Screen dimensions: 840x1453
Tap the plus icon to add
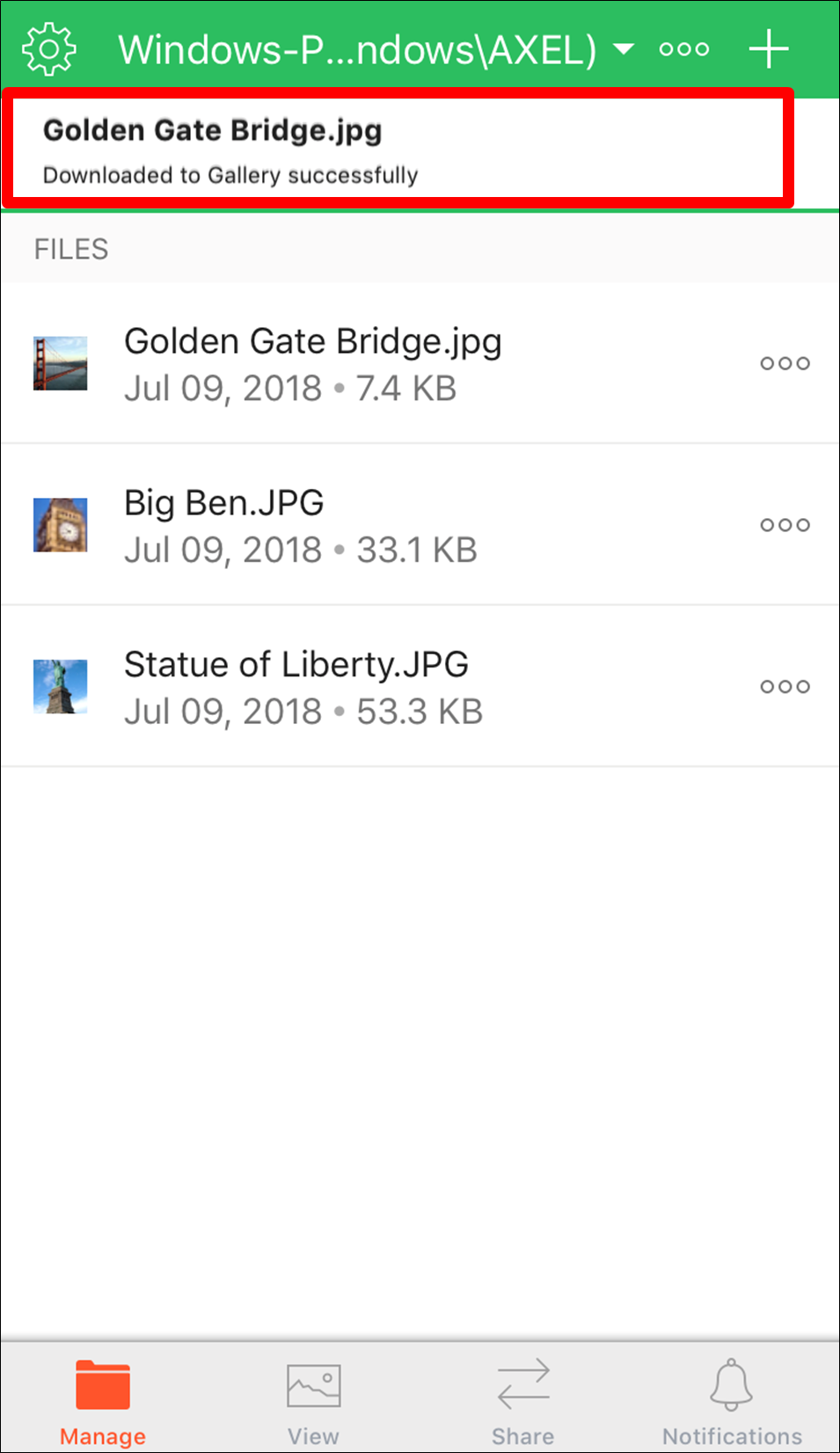(x=769, y=48)
